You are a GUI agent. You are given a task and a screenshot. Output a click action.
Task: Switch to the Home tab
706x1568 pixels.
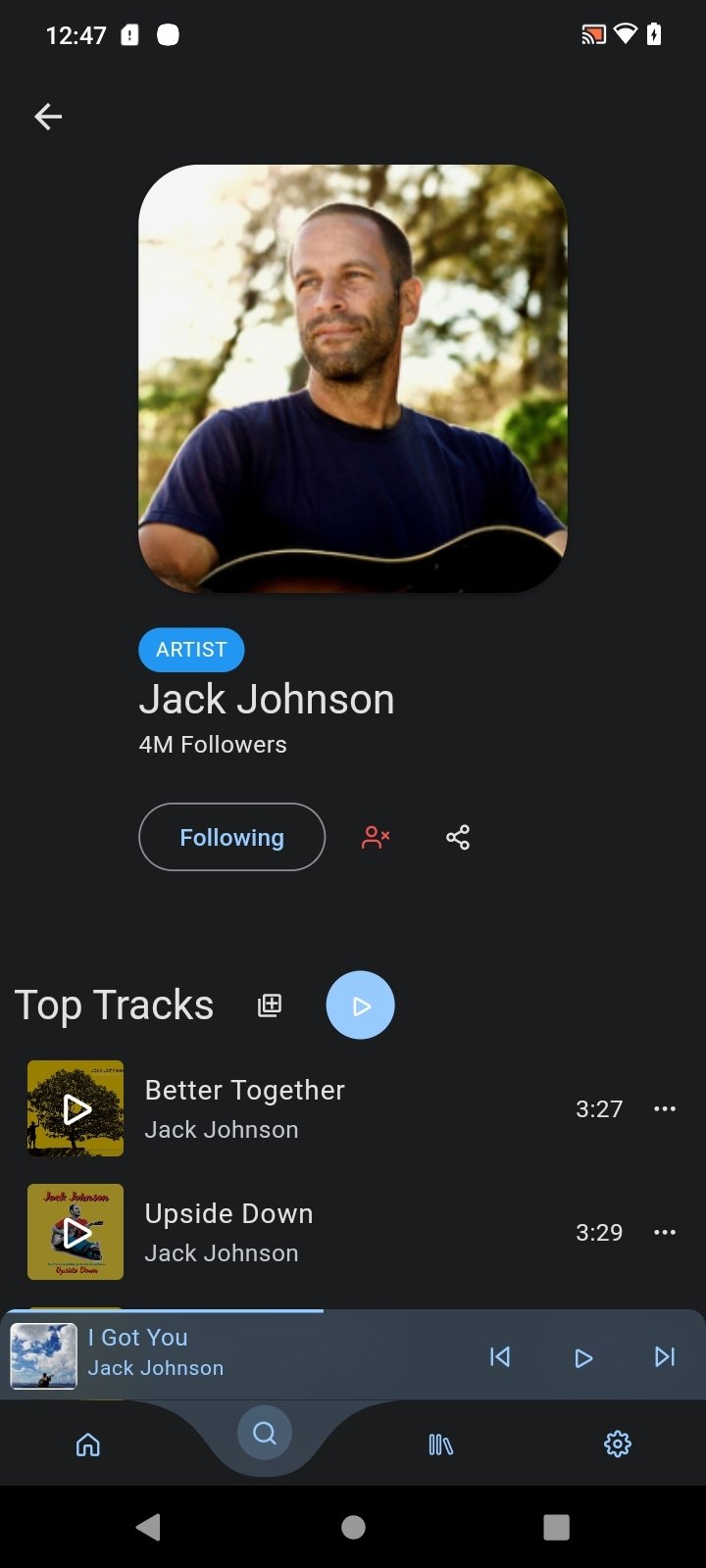point(88,1444)
